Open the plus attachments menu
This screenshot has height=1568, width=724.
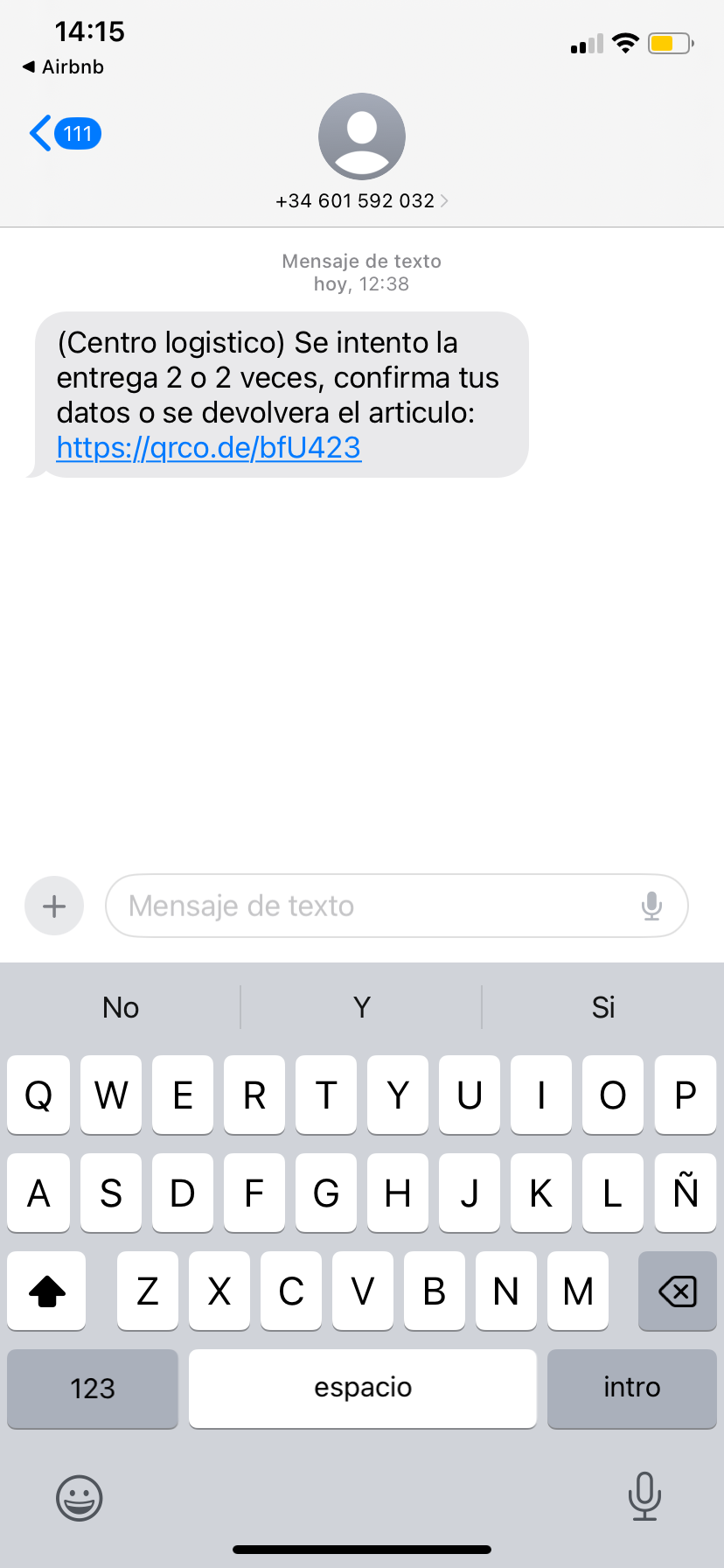[54, 906]
